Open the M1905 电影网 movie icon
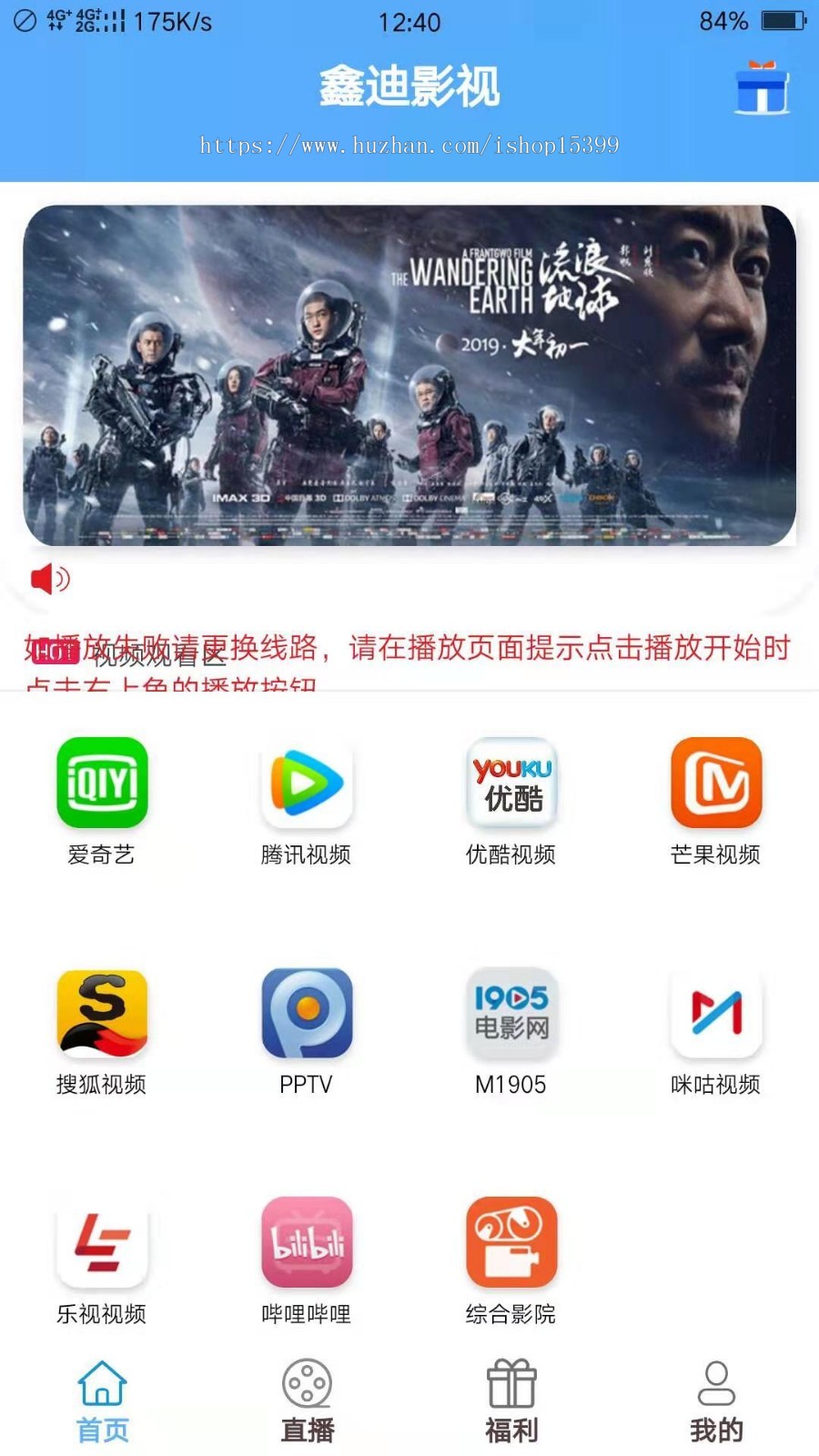Viewport: 819px width, 1456px height. point(511,1015)
